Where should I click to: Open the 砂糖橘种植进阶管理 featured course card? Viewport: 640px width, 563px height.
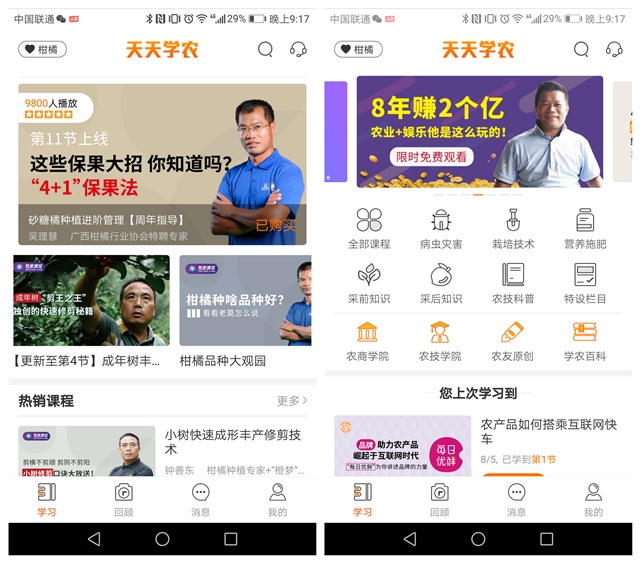pyautogui.click(x=162, y=164)
